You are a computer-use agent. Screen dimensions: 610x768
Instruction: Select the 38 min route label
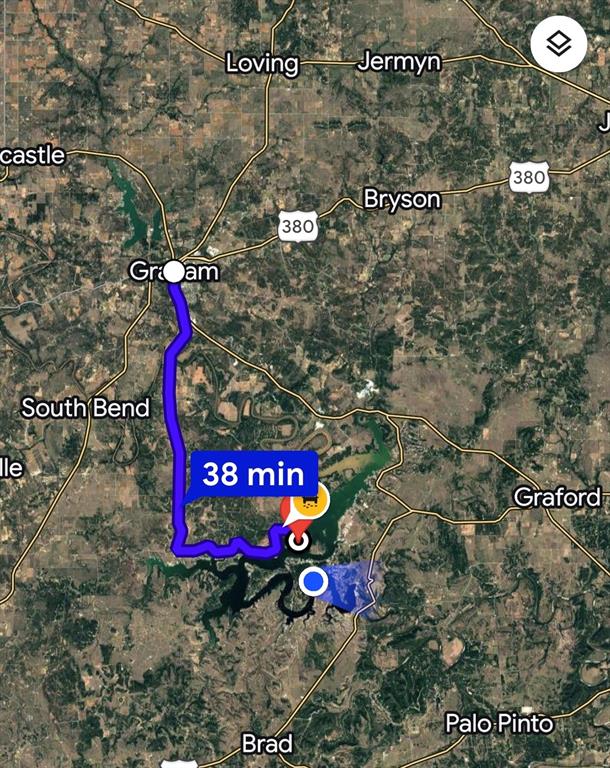(x=253, y=473)
